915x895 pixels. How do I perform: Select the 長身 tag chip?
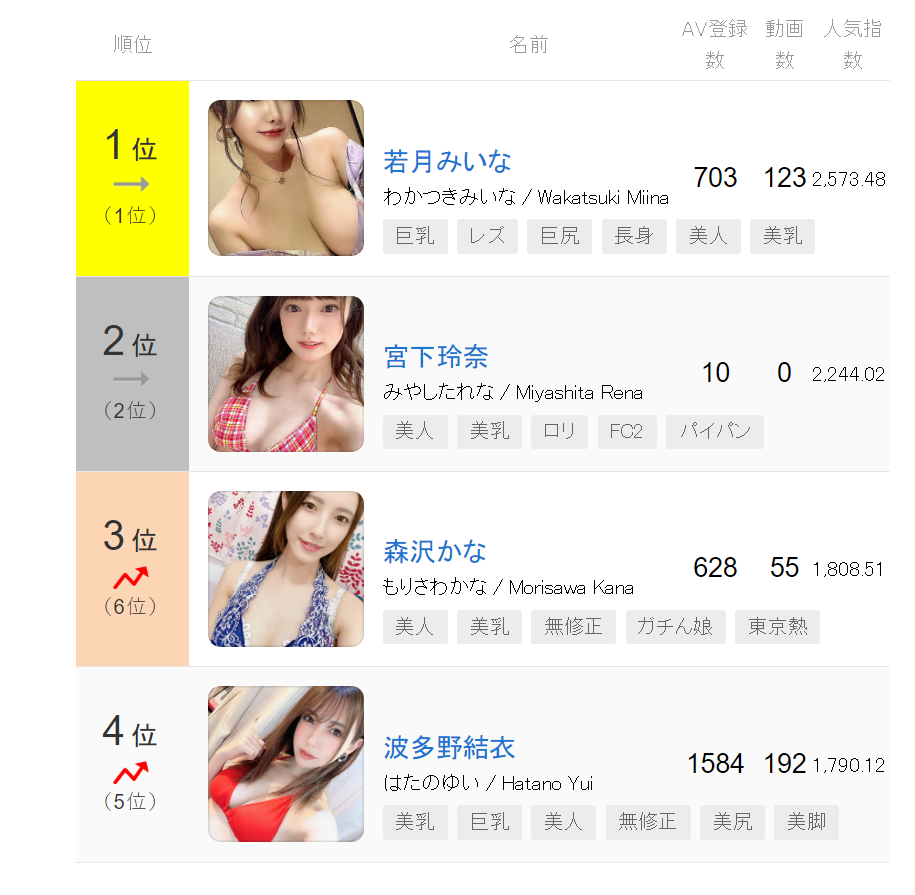(634, 237)
